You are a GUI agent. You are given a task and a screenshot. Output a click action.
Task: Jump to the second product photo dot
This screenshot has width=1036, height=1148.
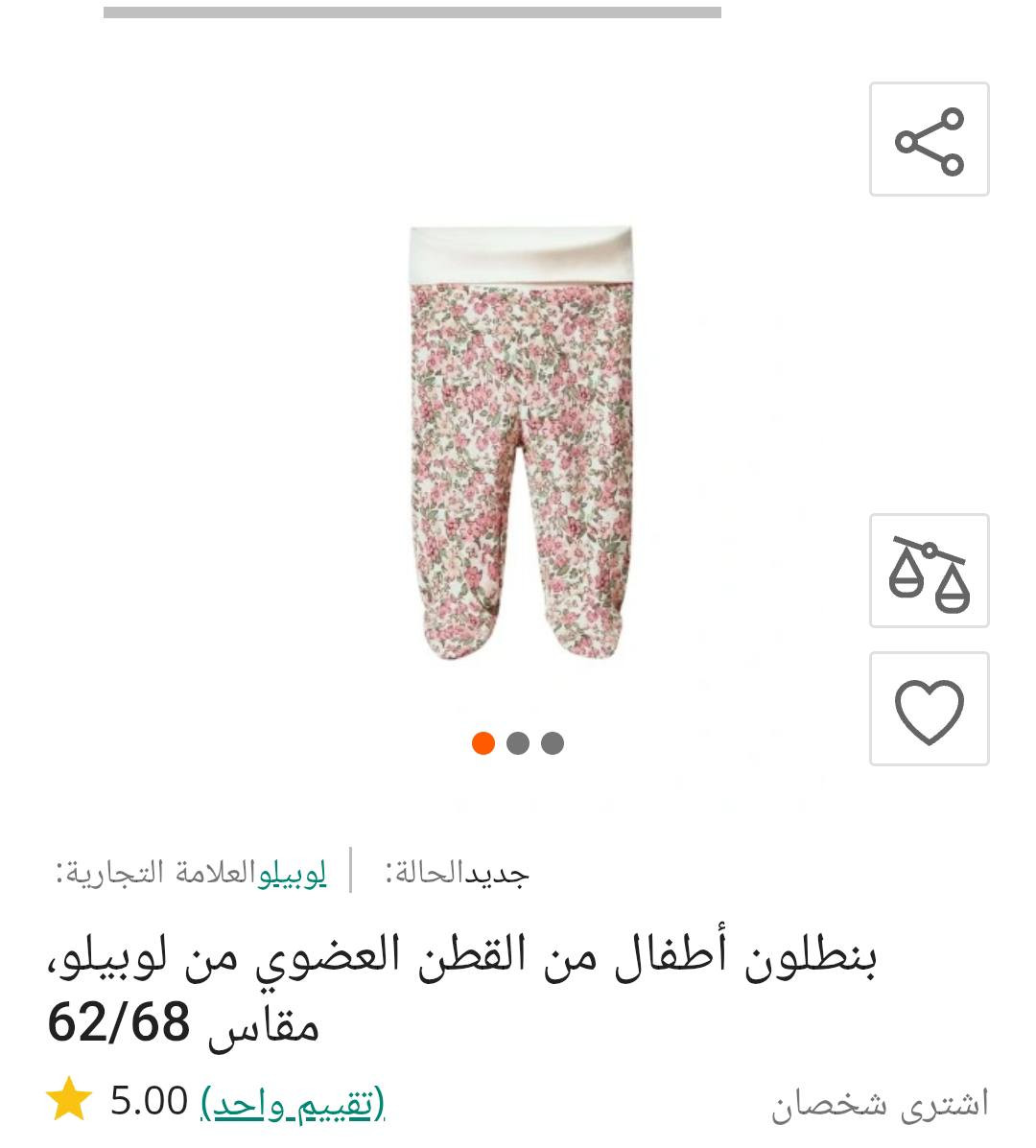[518, 743]
